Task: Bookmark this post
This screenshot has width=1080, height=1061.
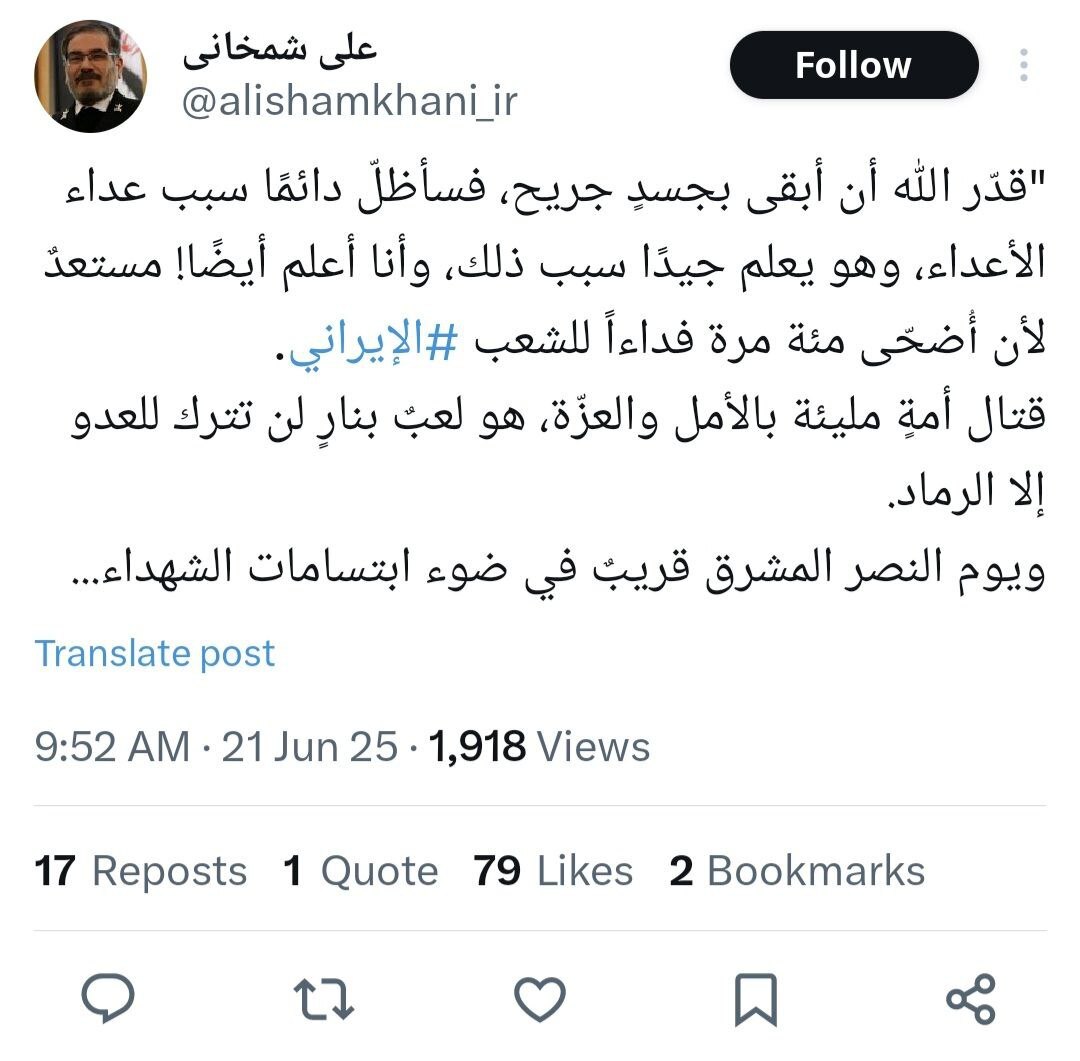Action: click(756, 999)
